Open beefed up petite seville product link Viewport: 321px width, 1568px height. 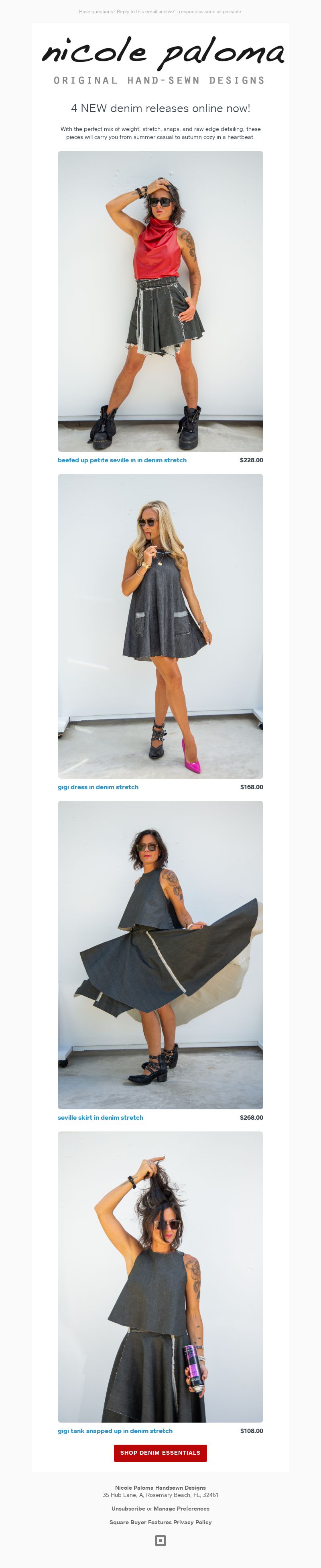122,460
